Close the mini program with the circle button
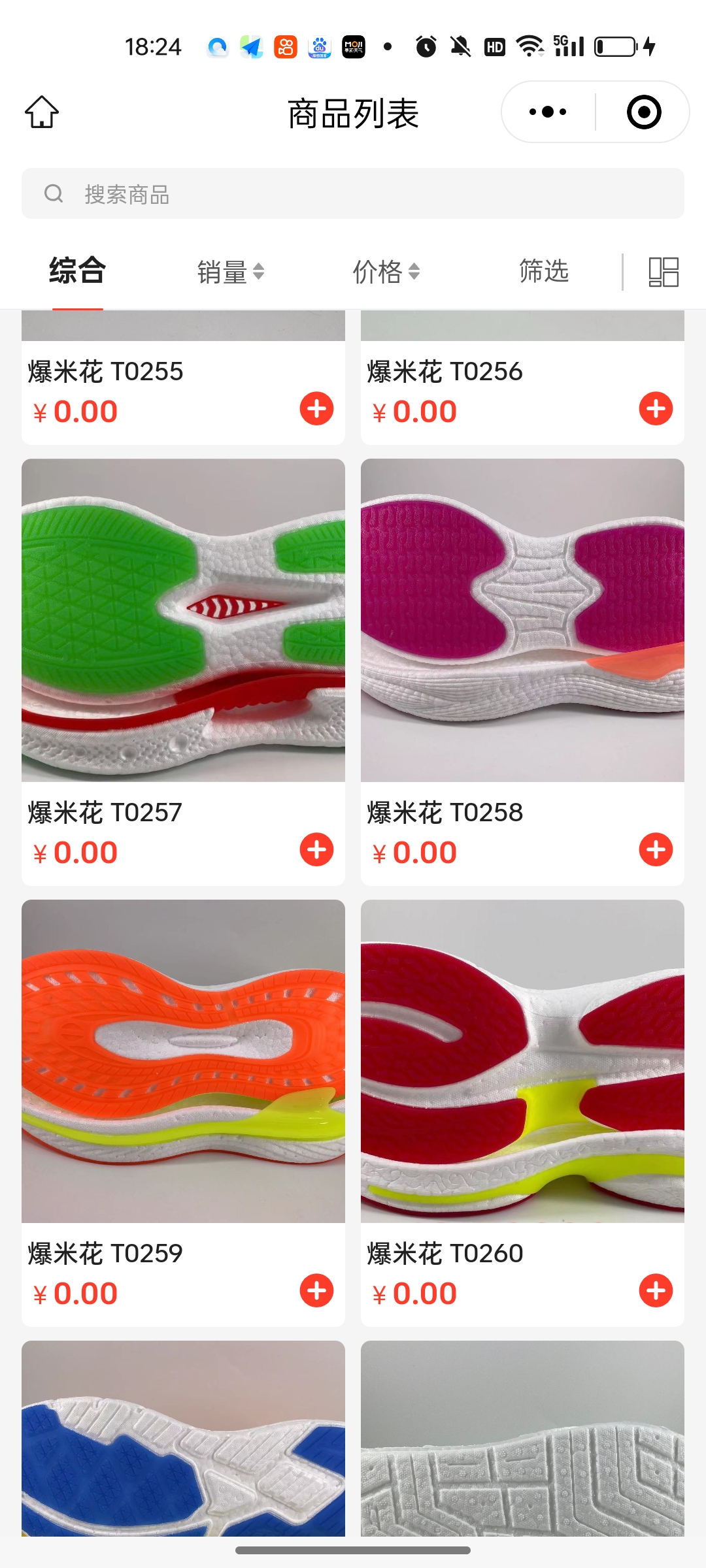 click(x=643, y=112)
